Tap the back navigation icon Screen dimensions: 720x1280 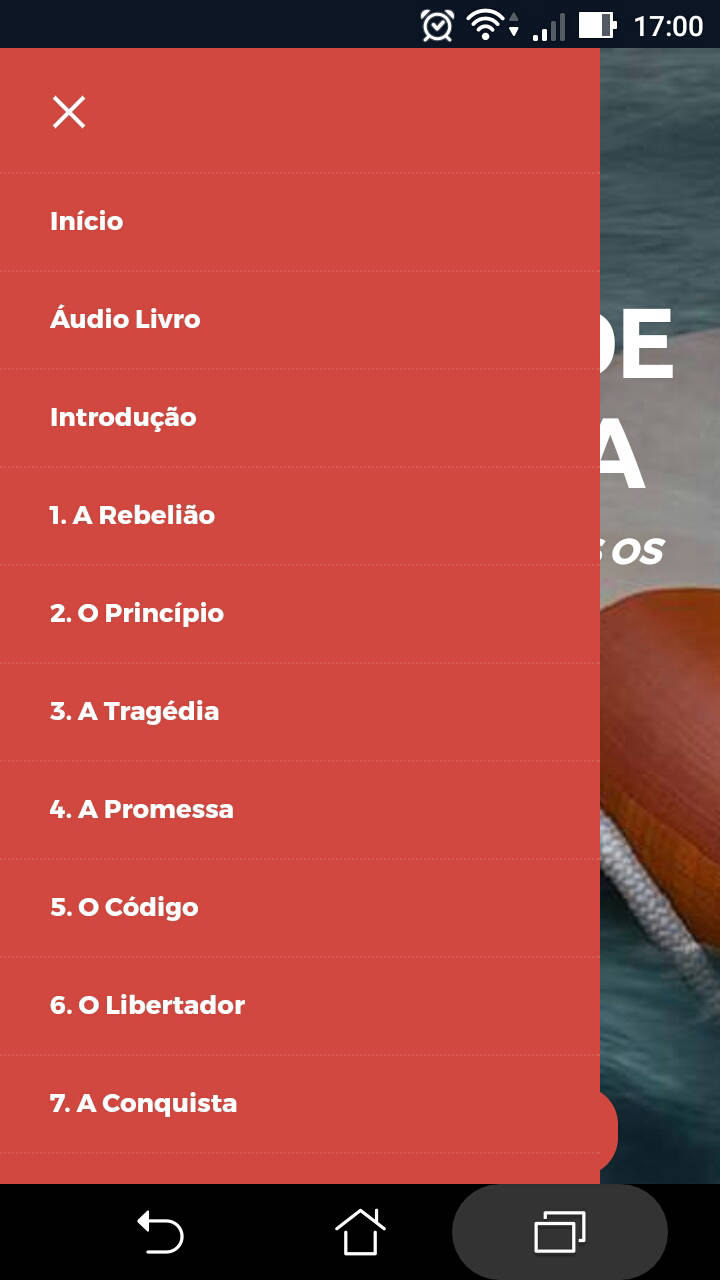[x=162, y=1231]
